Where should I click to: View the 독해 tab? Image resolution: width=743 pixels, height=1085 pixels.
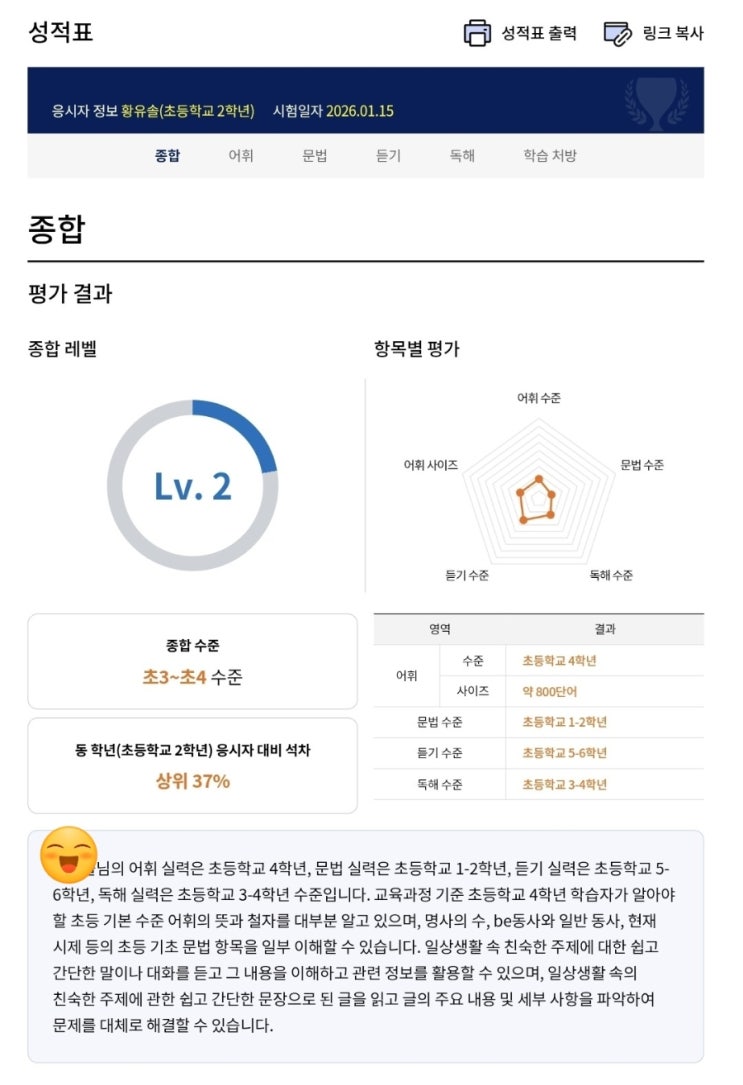(x=462, y=156)
